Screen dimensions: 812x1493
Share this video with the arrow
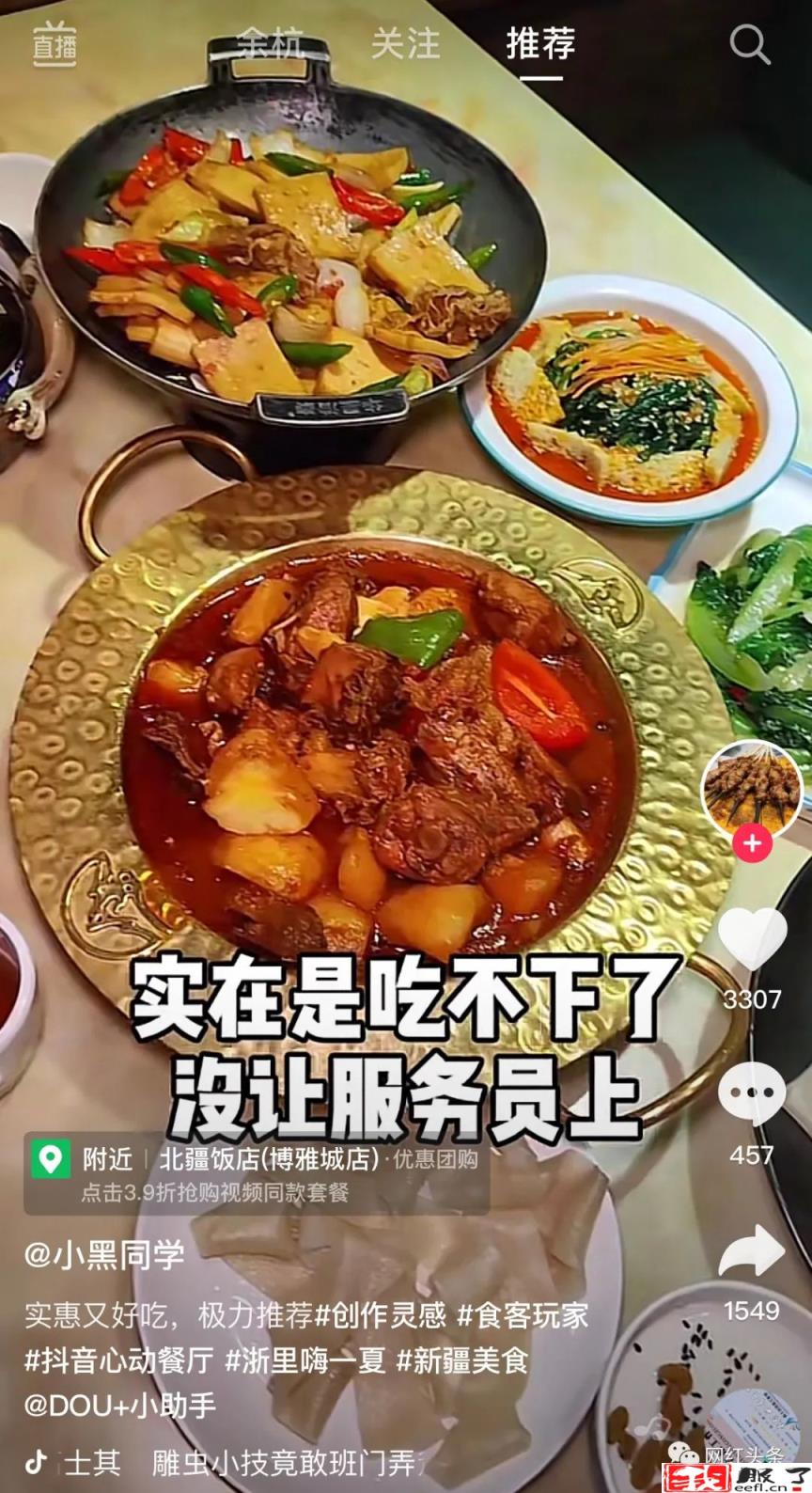752,1251
